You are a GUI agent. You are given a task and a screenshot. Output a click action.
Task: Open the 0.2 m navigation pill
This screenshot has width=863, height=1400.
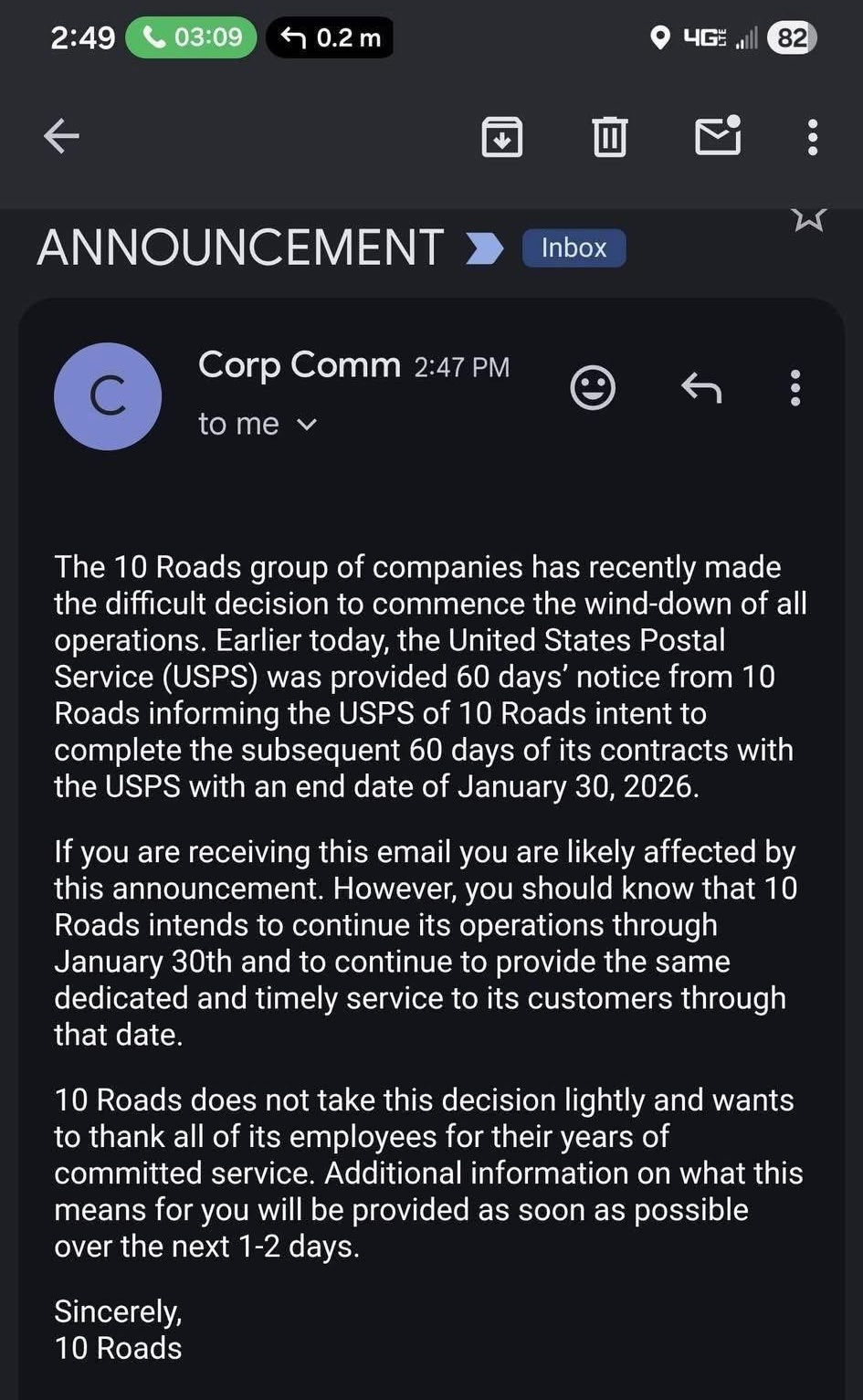pyautogui.click(x=330, y=37)
